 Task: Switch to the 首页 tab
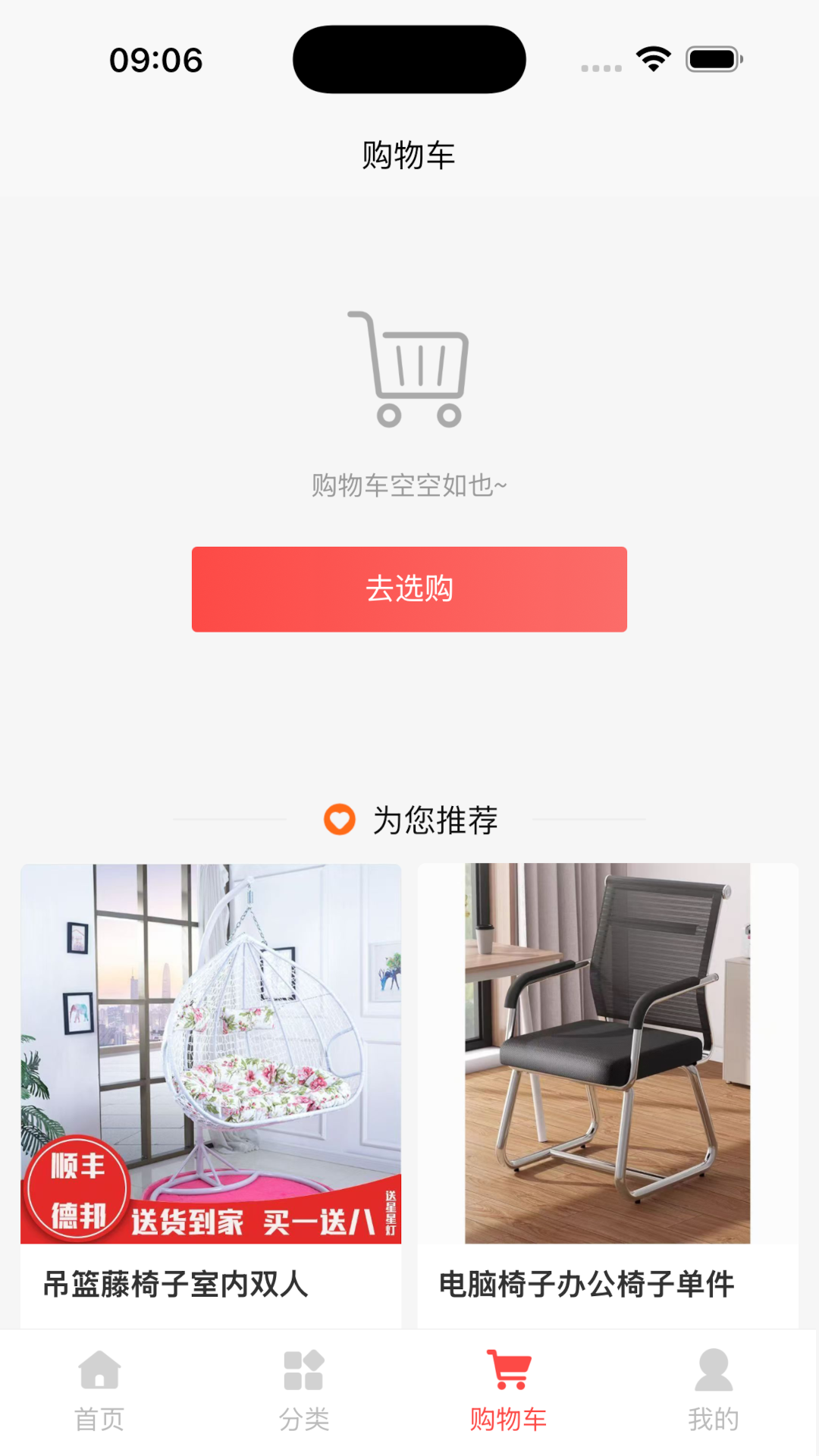click(99, 1391)
